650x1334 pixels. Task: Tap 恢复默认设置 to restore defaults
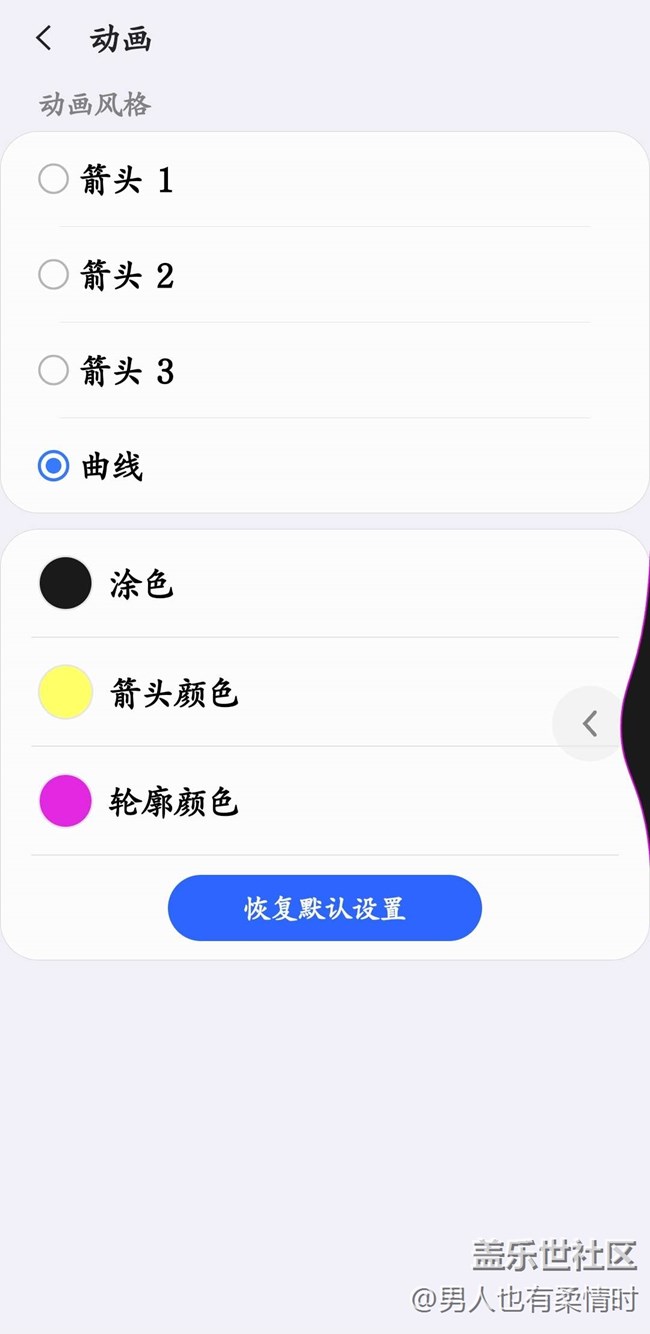coord(325,908)
